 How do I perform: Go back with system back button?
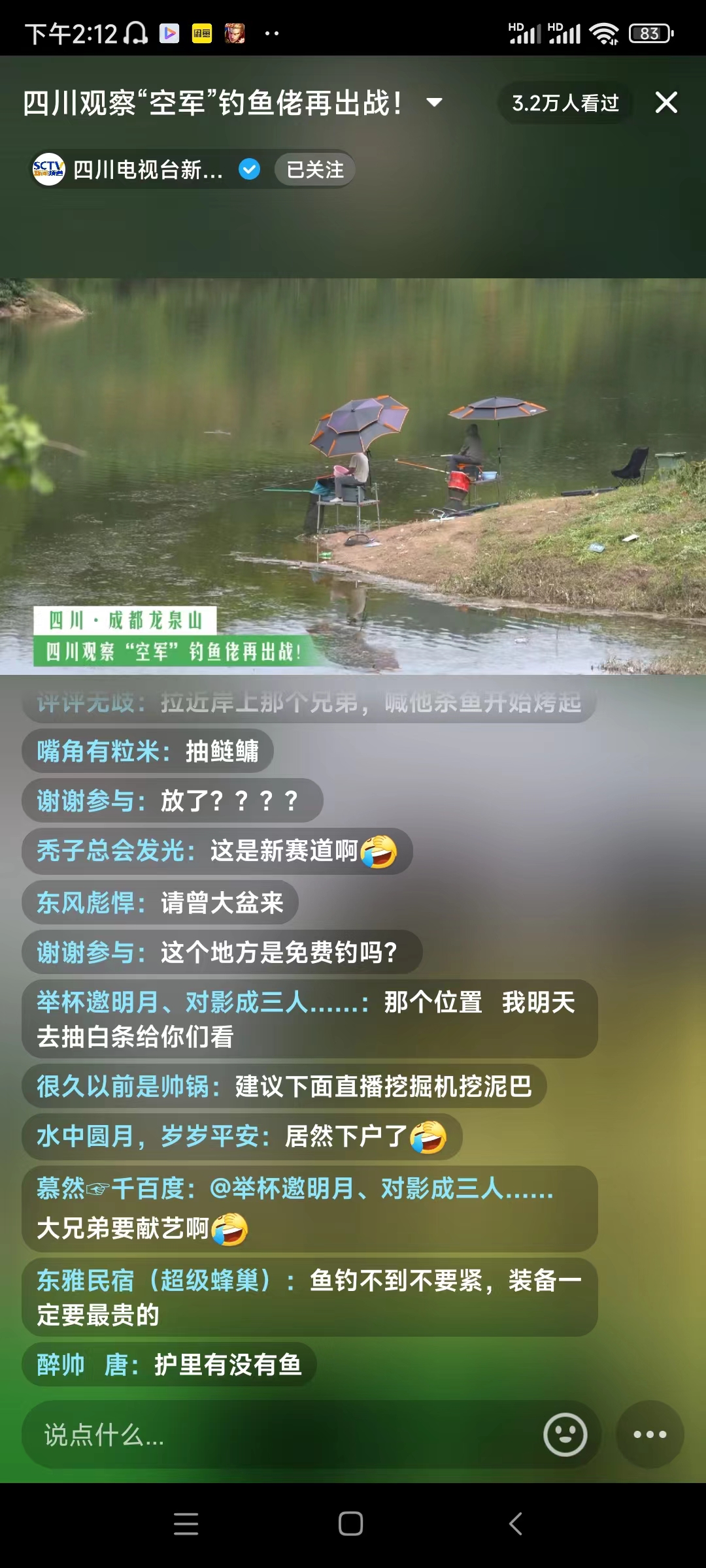(516, 1524)
